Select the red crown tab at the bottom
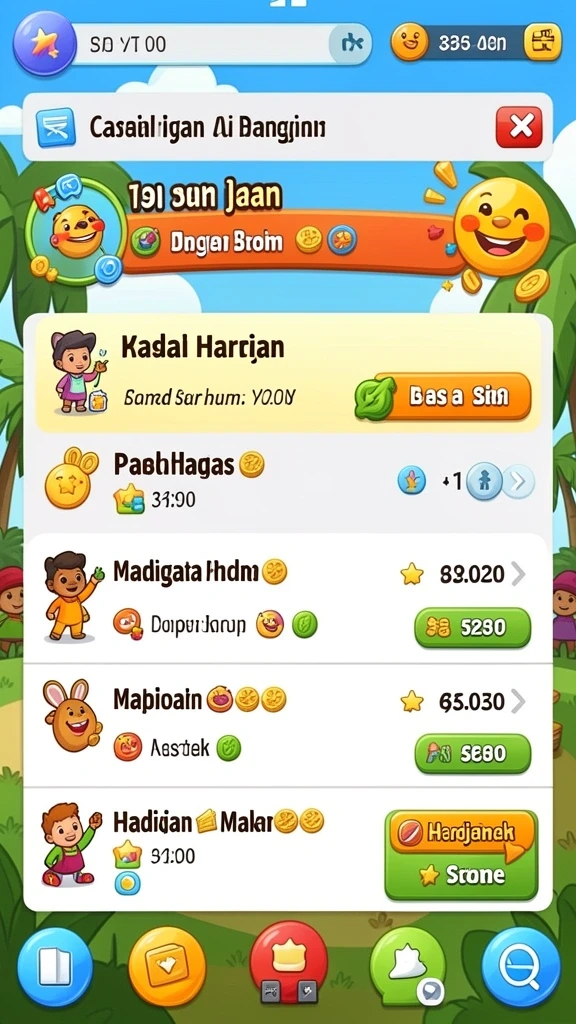The image size is (576, 1024). (x=288, y=961)
